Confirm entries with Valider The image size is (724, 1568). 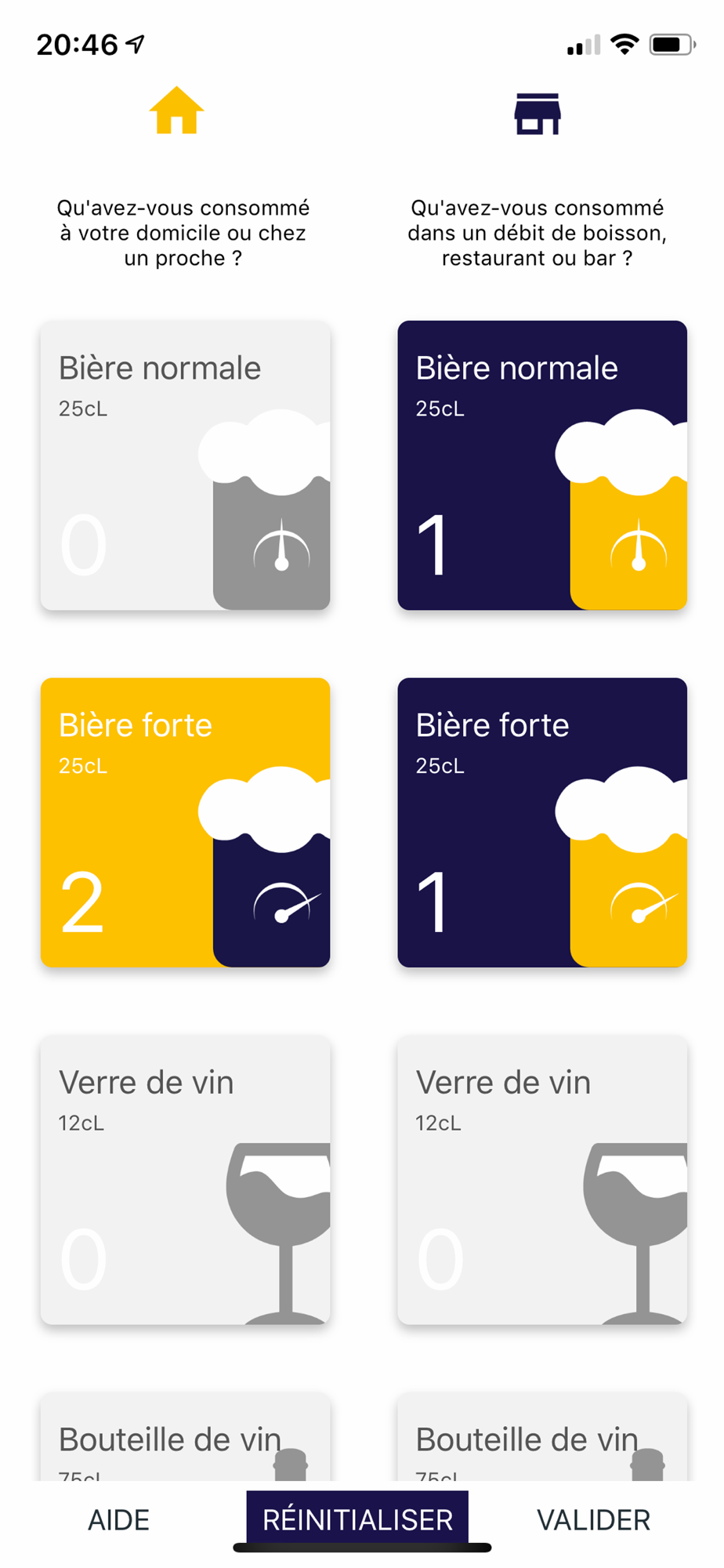pyautogui.click(x=593, y=1520)
